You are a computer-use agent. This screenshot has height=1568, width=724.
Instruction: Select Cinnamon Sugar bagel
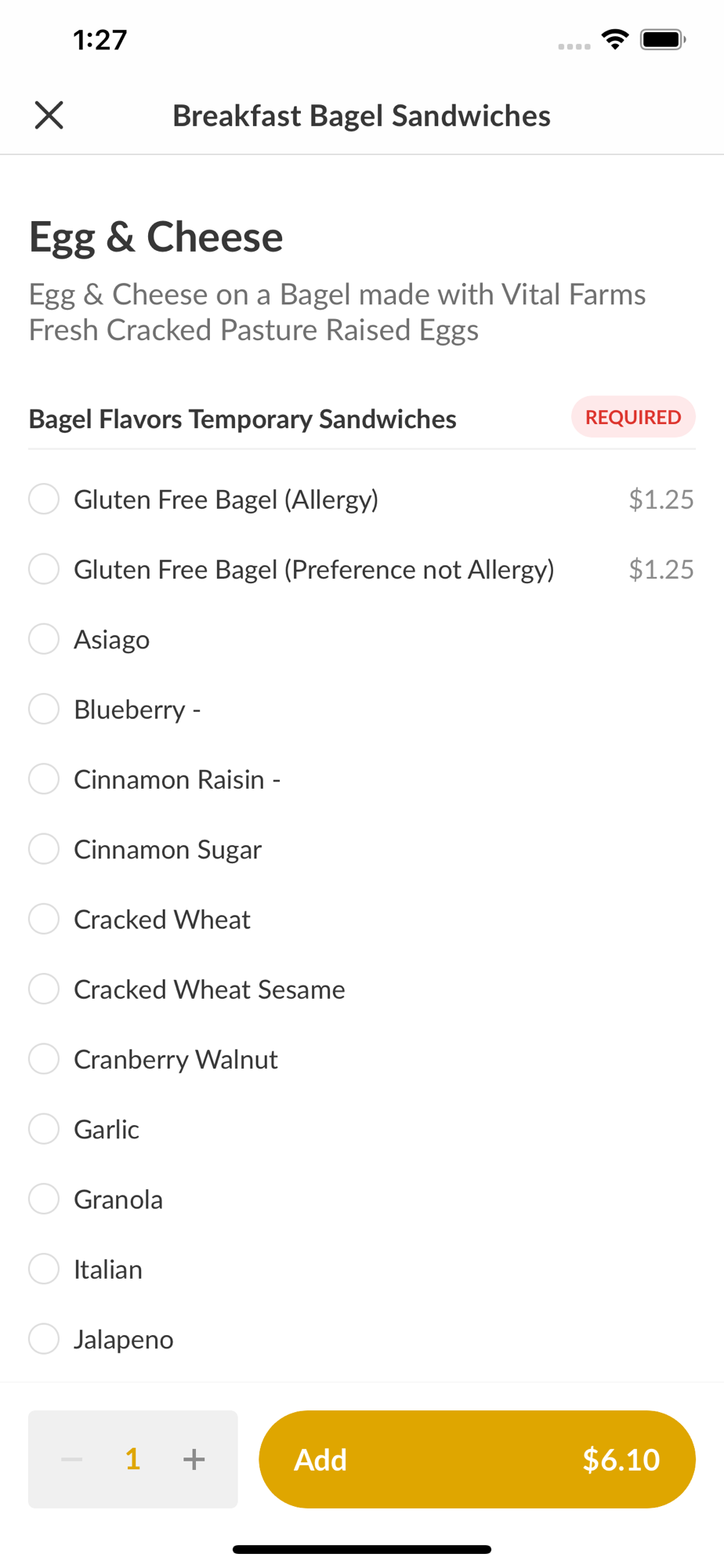click(x=44, y=849)
